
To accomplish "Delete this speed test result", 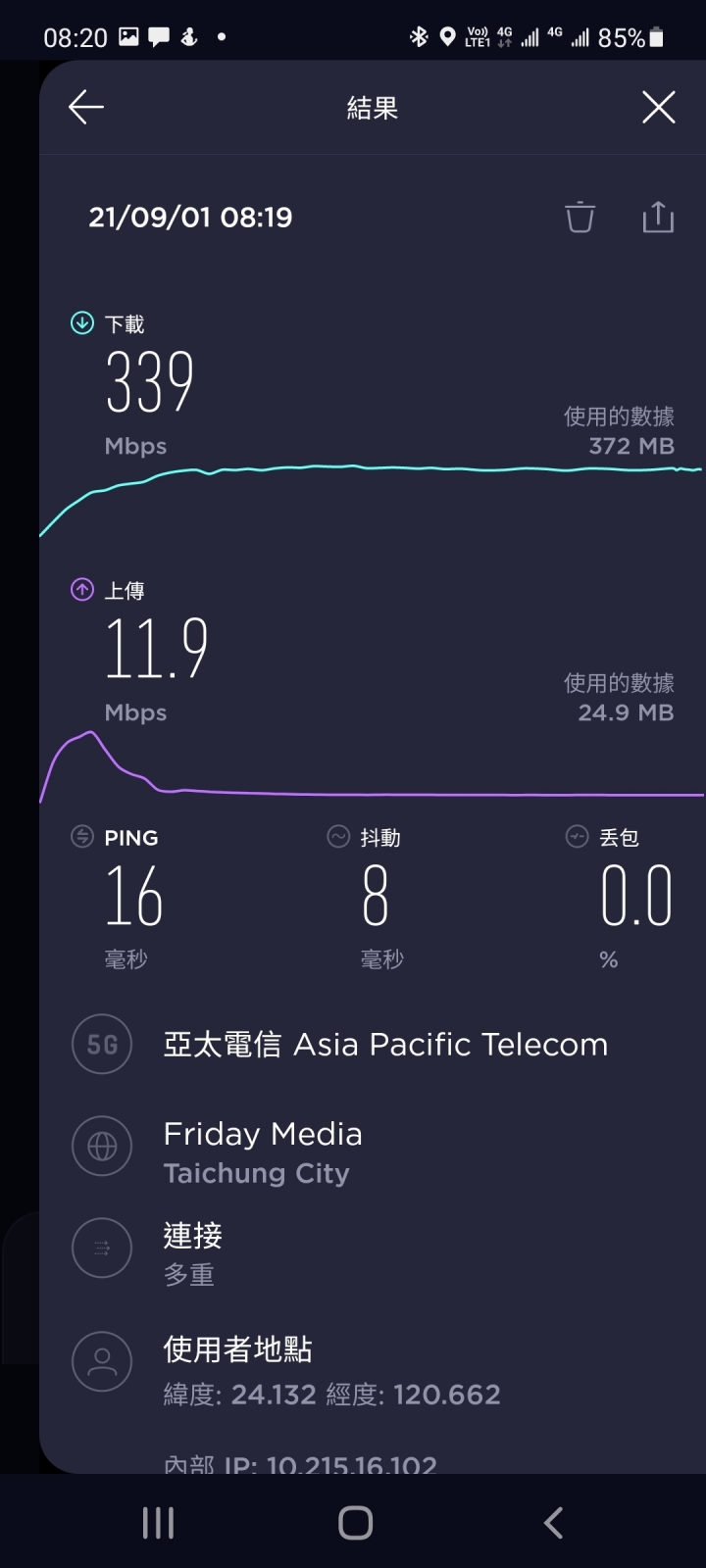I will click(580, 217).
